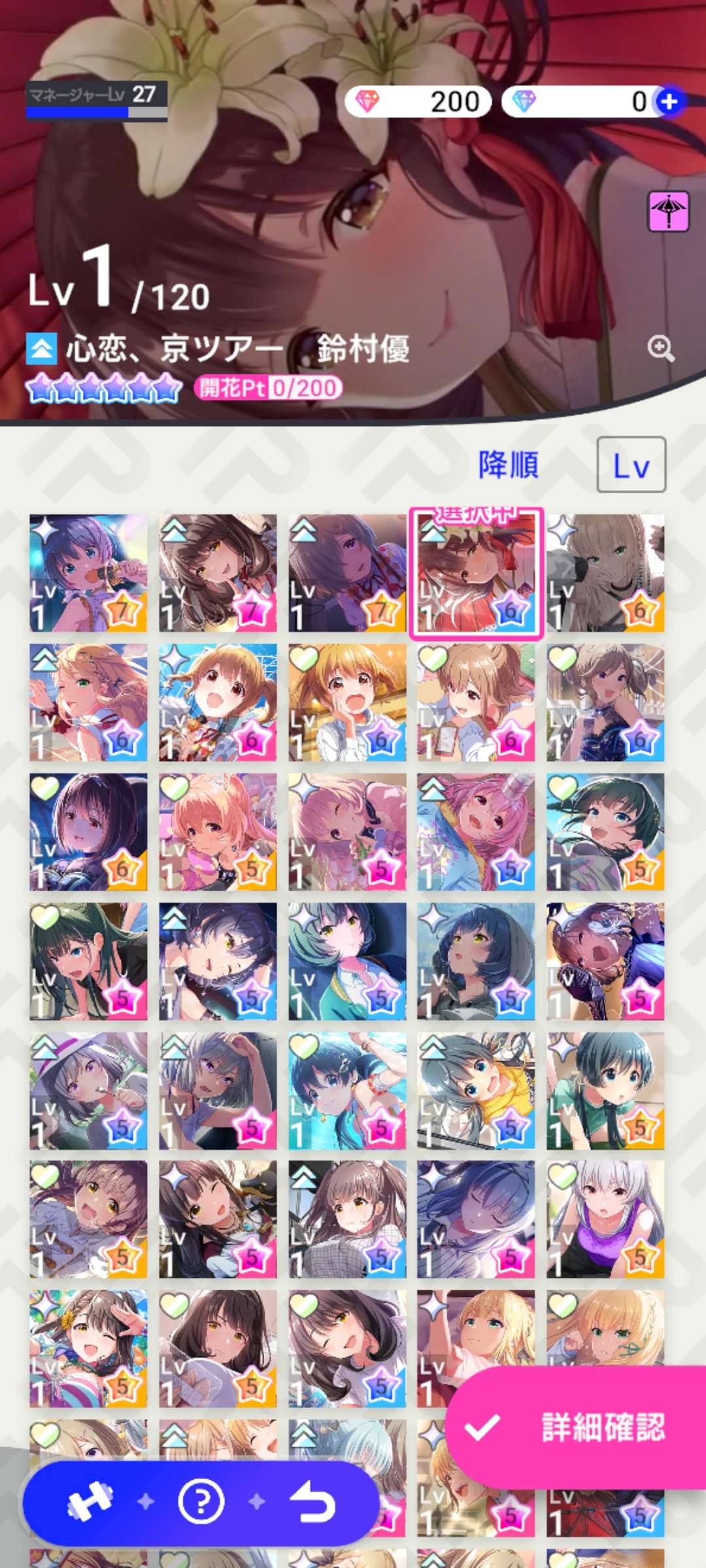Zoom in on the card illustration
706x1568 pixels.
(x=661, y=348)
